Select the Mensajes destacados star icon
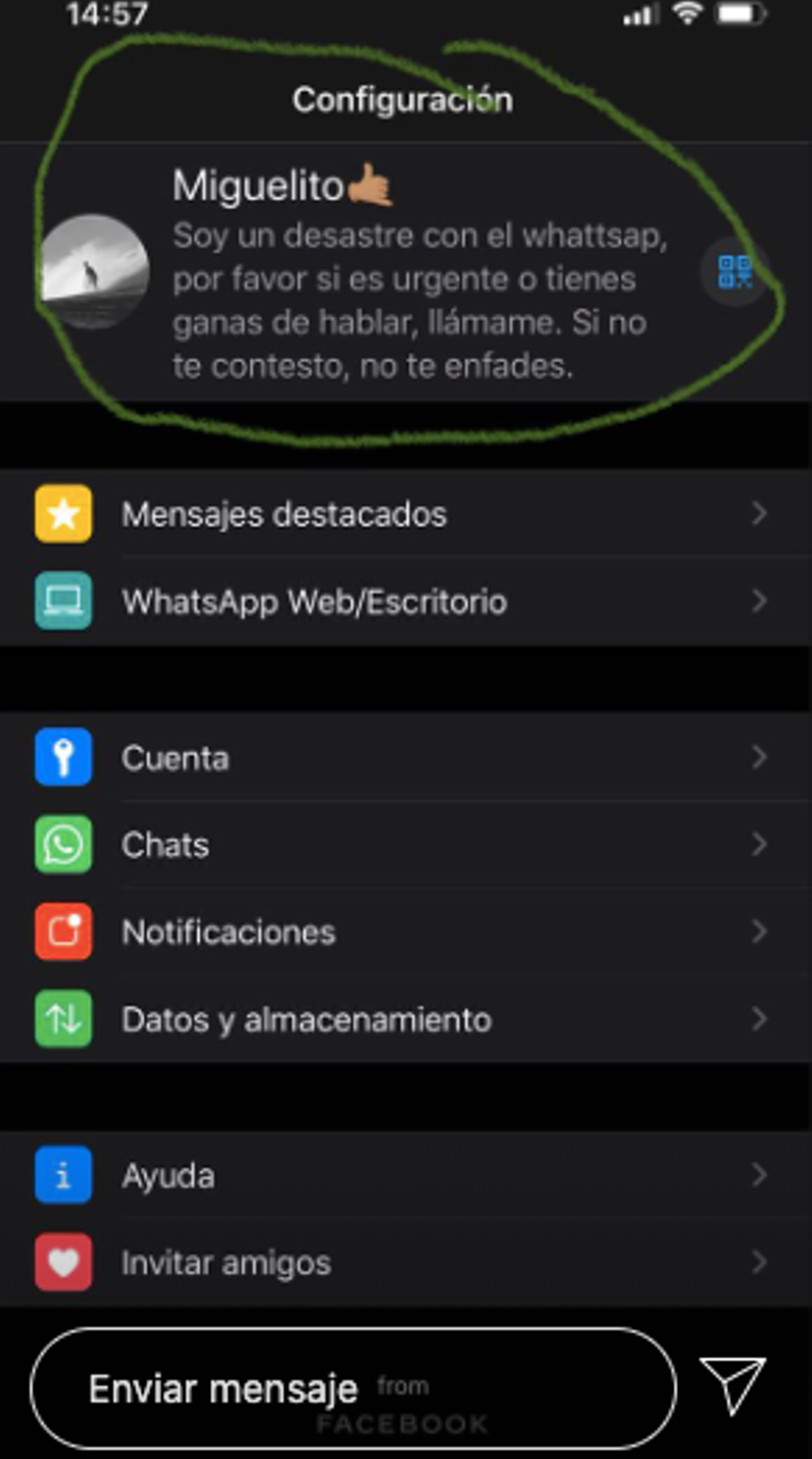Screen dimensions: 812x1459 63,514
